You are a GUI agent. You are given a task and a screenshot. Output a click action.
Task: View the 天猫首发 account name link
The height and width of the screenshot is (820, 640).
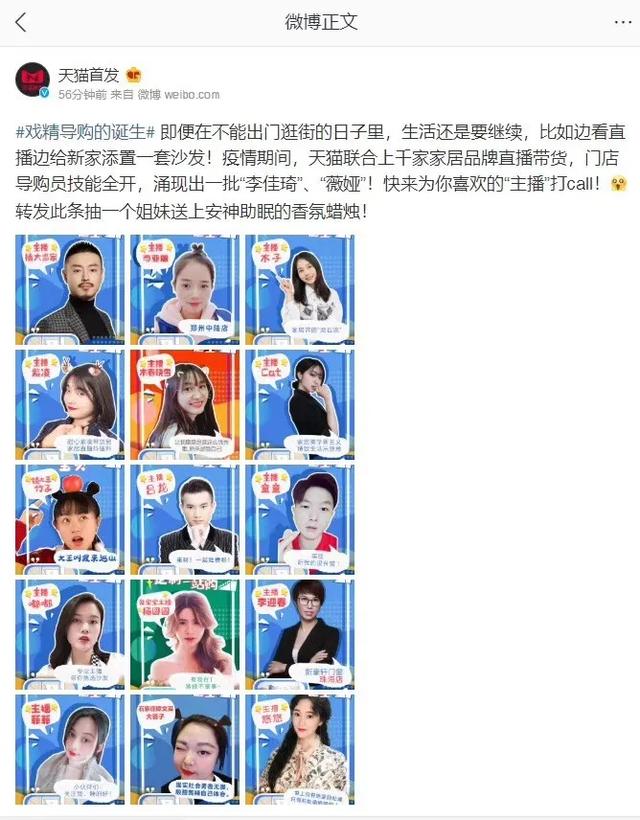(x=88, y=75)
